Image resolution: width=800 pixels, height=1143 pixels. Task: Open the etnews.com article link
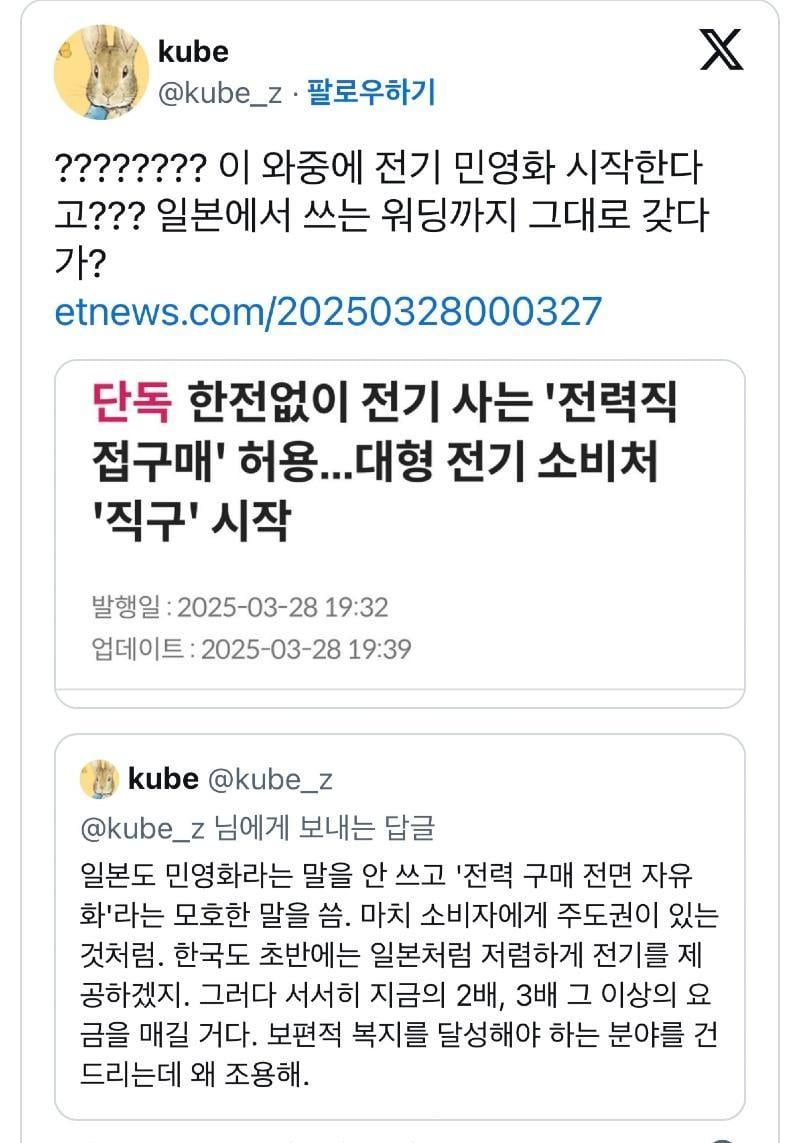(328, 311)
